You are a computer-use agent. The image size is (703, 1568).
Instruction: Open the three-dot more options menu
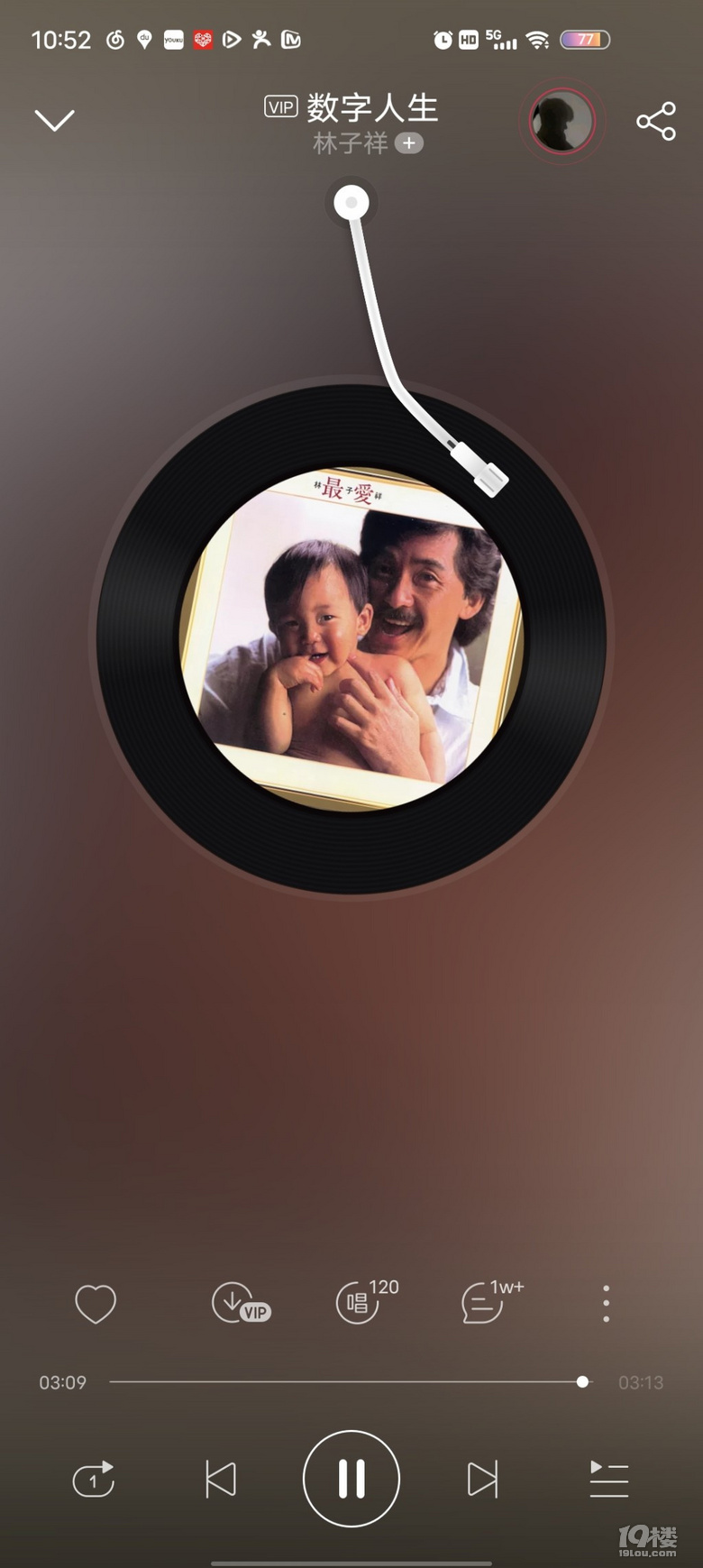[x=606, y=1304]
